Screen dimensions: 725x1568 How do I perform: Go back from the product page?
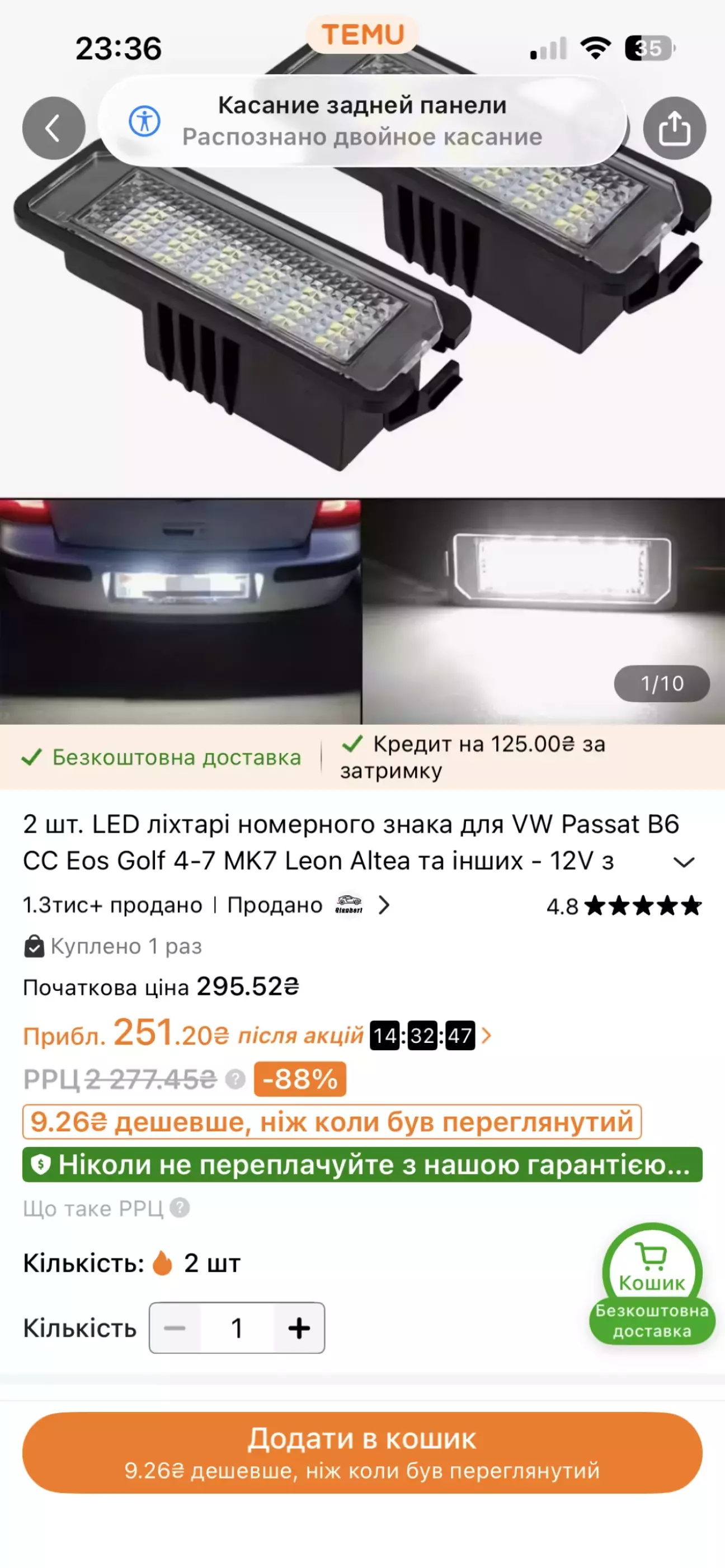tap(54, 129)
